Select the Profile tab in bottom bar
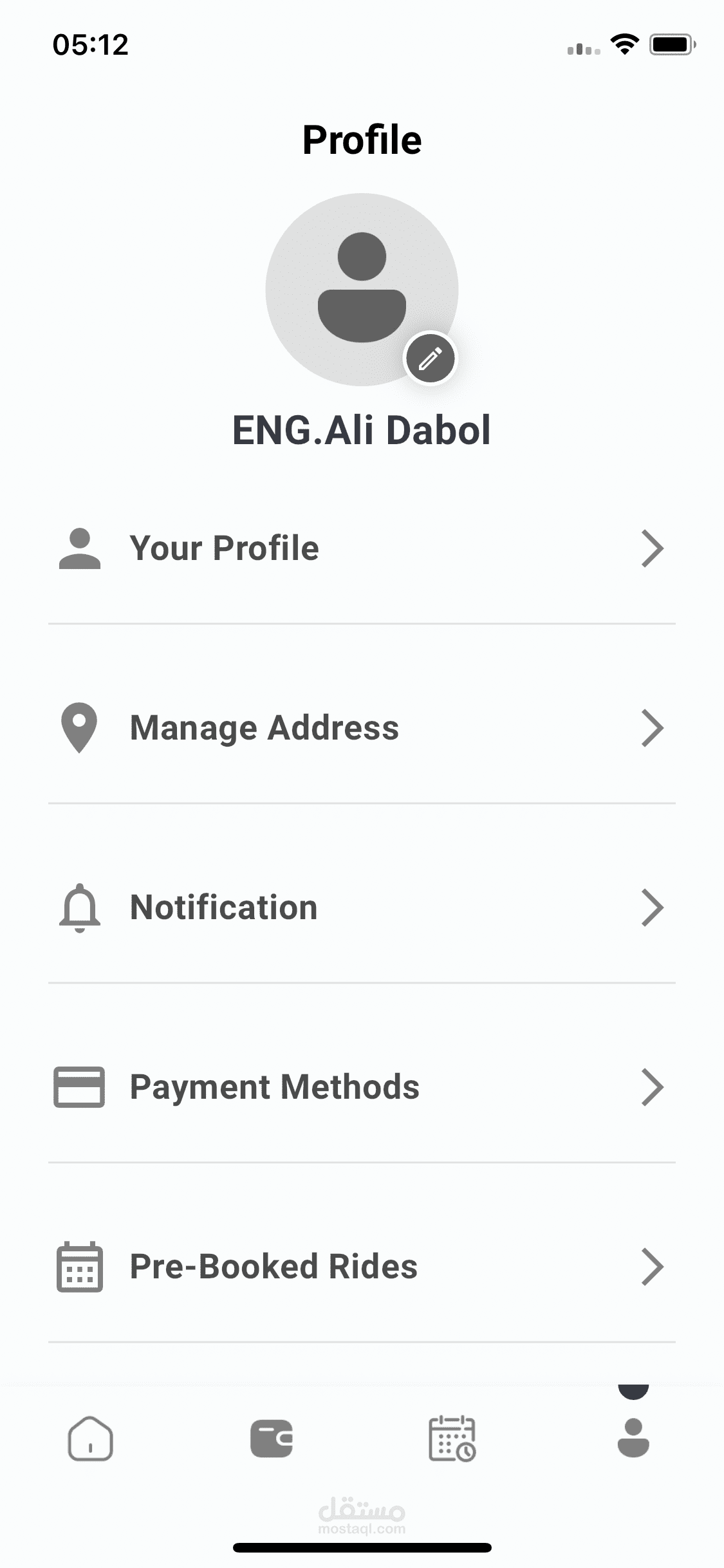Viewport: 724px width, 1568px height. [633, 1437]
